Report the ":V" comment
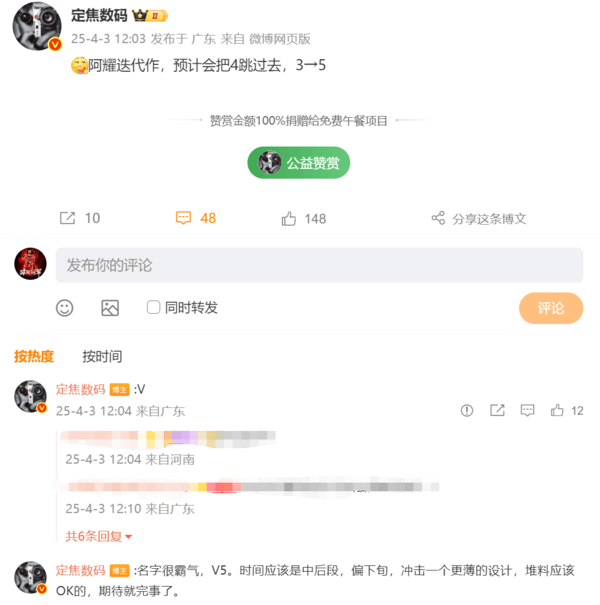Viewport: 600px width, 605px height. 466,410
